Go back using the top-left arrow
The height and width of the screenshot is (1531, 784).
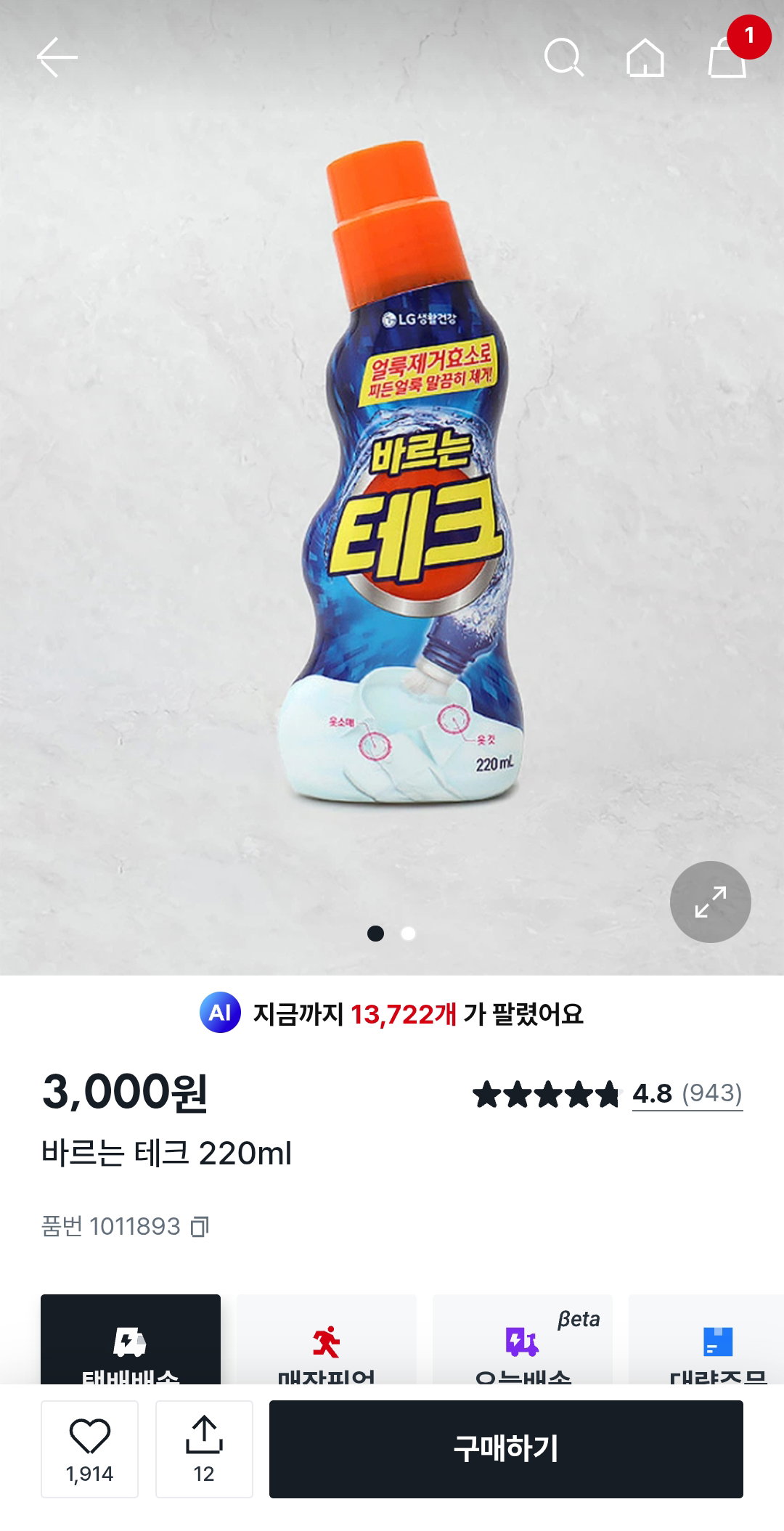[x=57, y=57]
